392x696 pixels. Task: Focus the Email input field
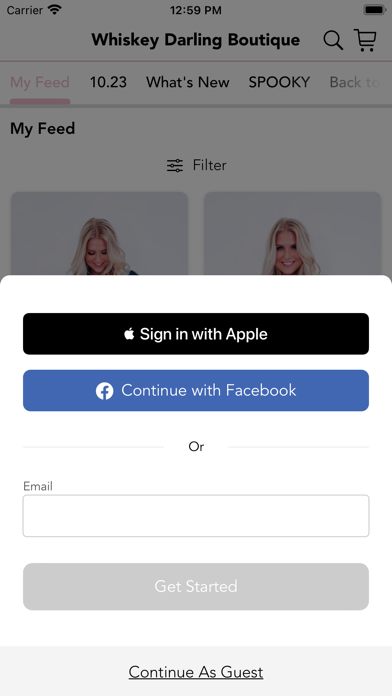(196, 516)
